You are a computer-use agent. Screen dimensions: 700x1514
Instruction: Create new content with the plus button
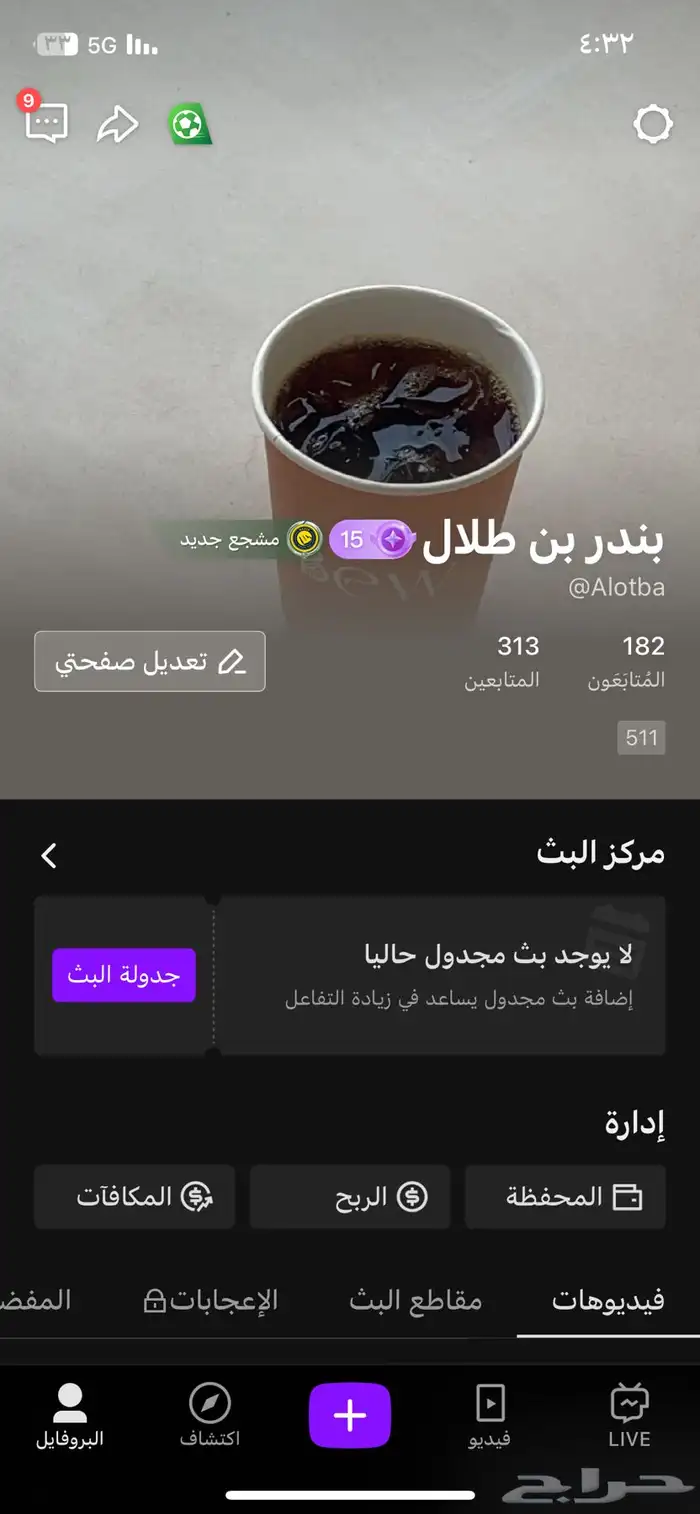350,1414
